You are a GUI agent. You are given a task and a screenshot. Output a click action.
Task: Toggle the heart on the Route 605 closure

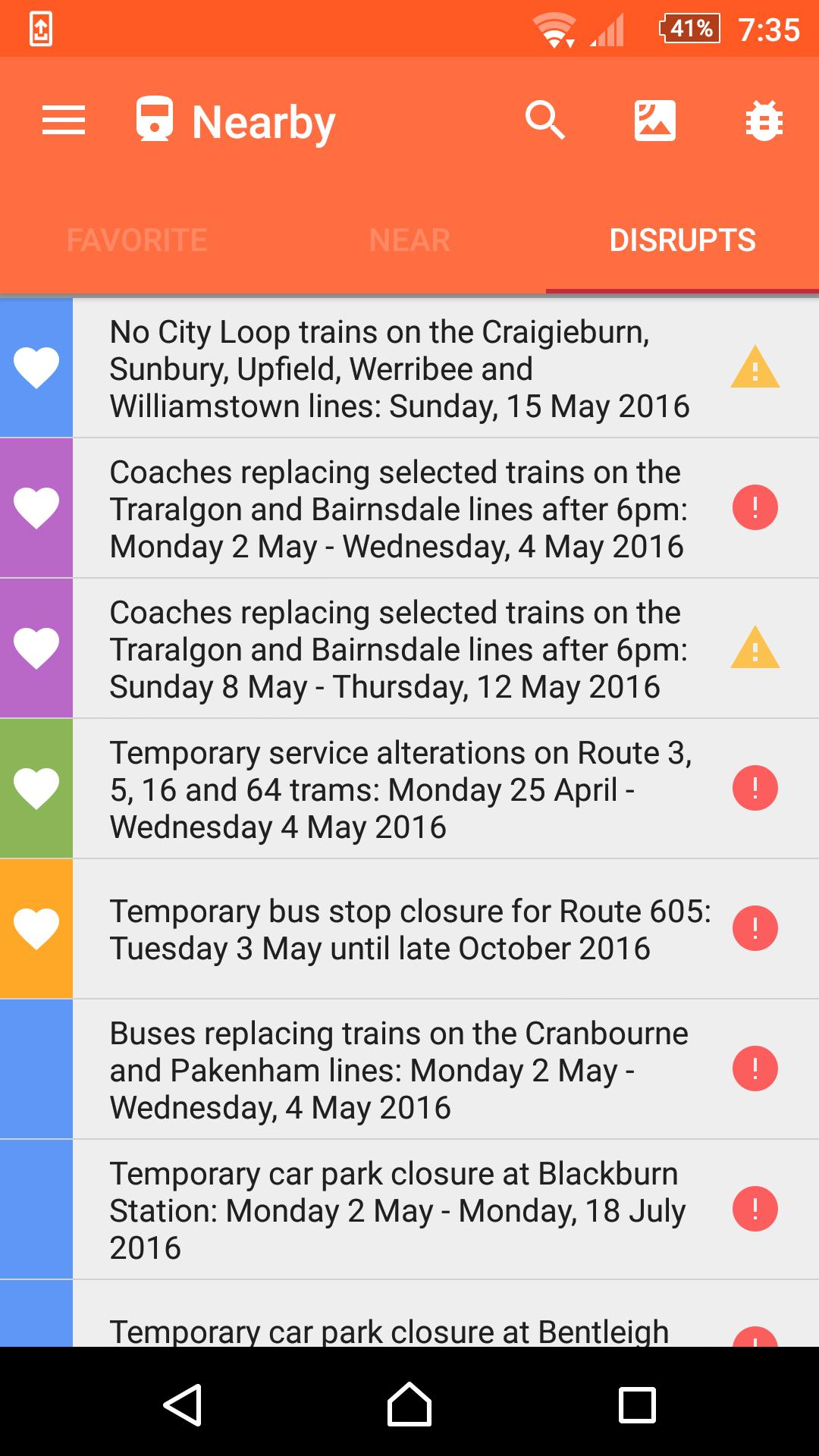tap(36, 927)
